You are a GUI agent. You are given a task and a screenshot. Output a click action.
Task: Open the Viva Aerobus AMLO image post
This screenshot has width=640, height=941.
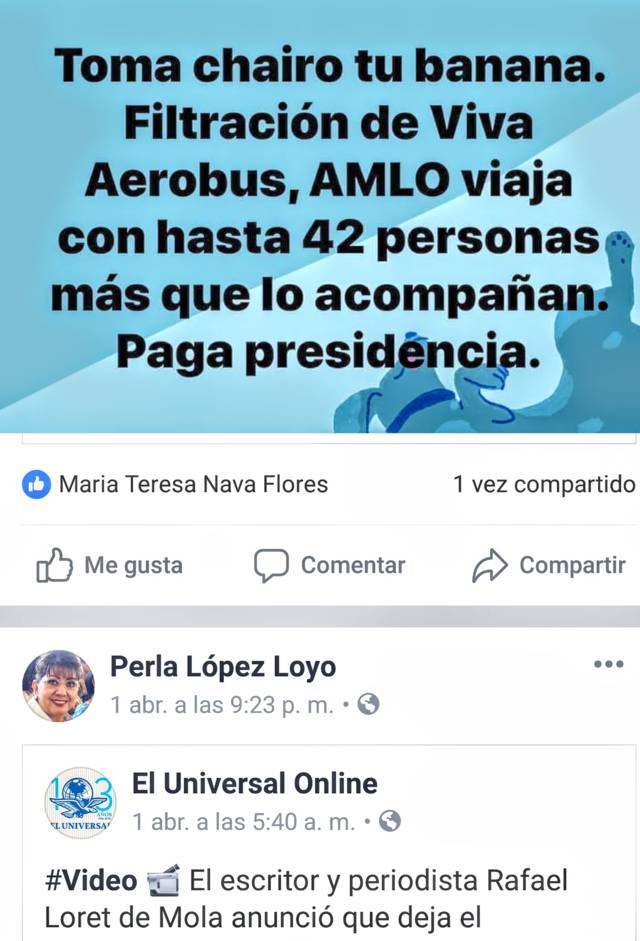[x=320, y=215]
